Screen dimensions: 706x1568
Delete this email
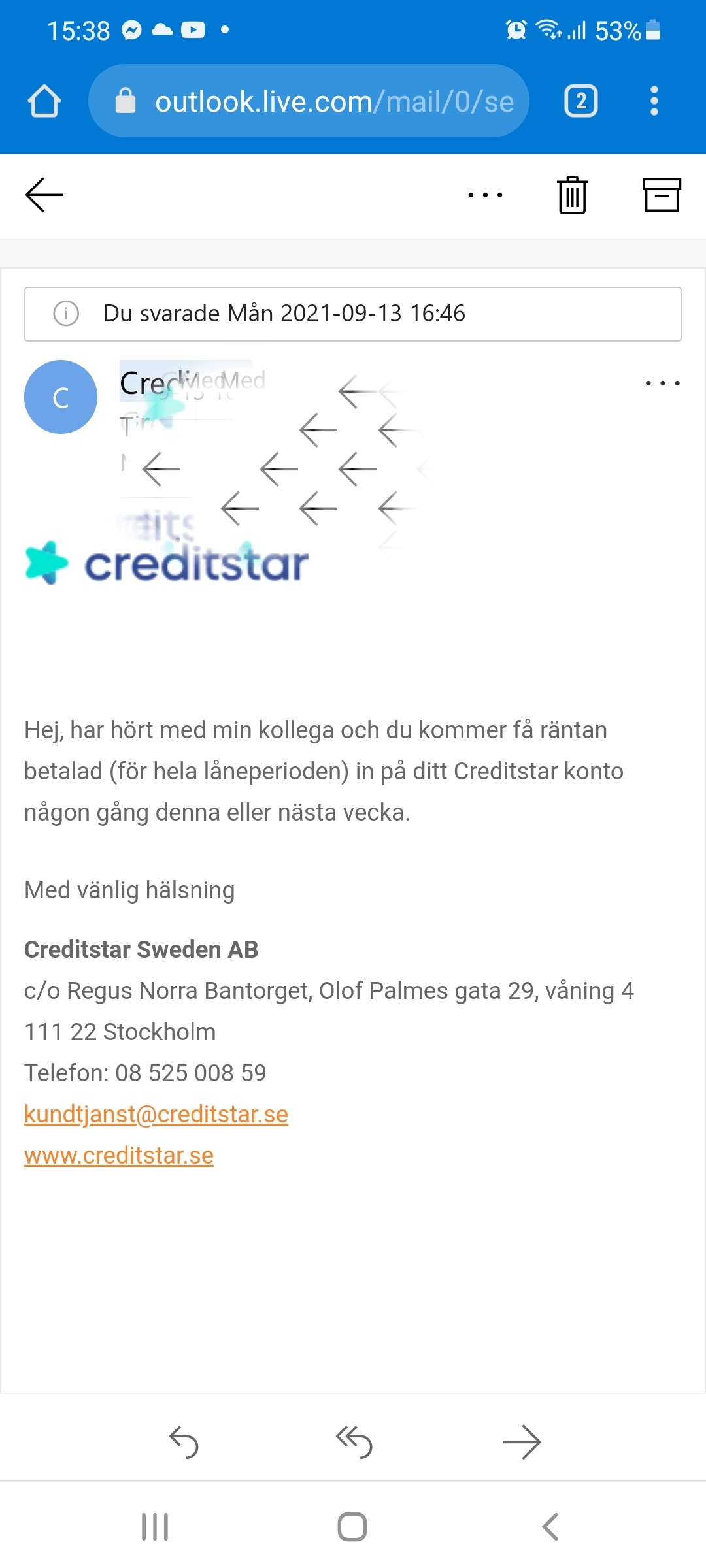573,195
